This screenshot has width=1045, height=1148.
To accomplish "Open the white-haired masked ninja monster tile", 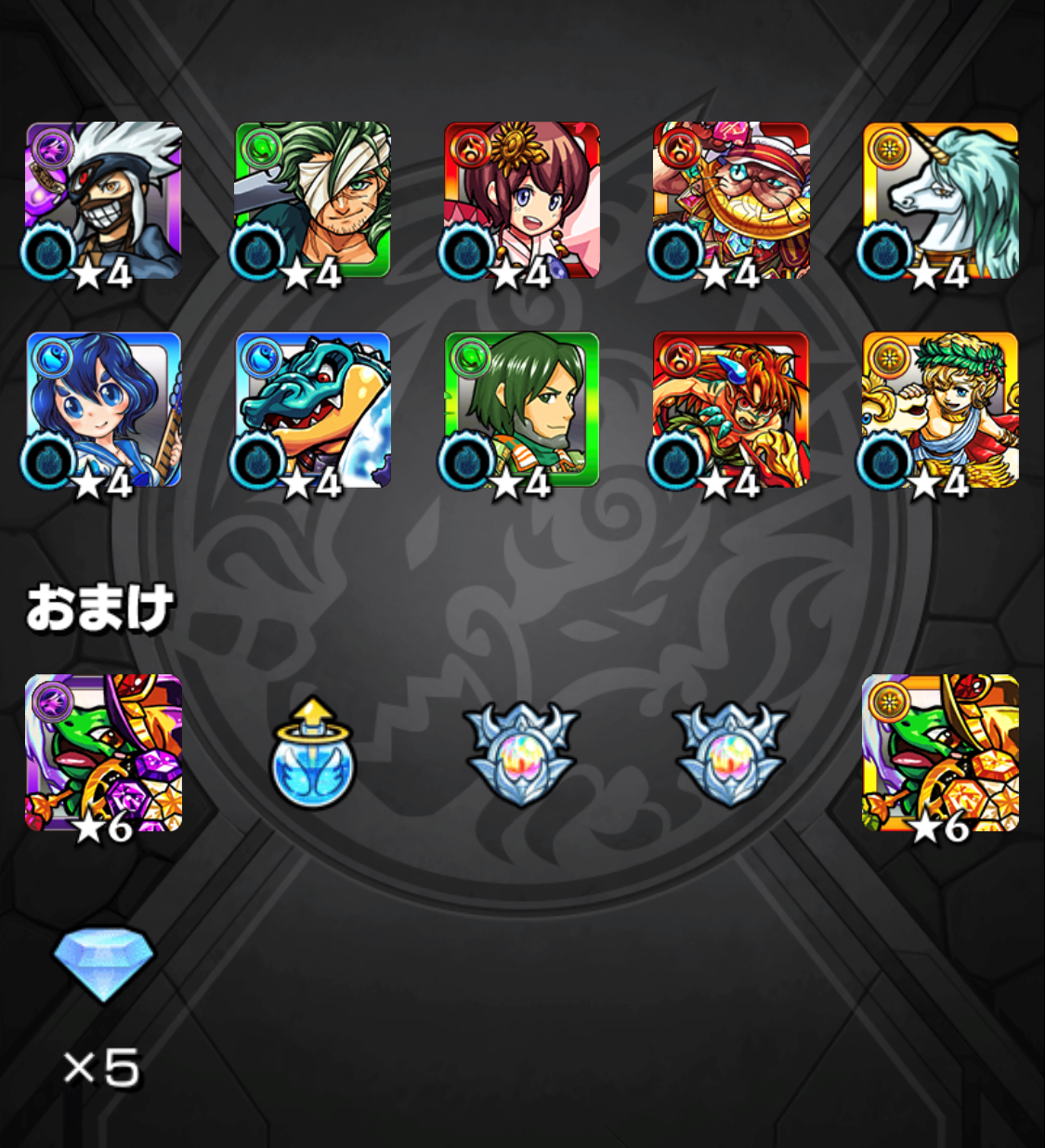I will [103, 202].
